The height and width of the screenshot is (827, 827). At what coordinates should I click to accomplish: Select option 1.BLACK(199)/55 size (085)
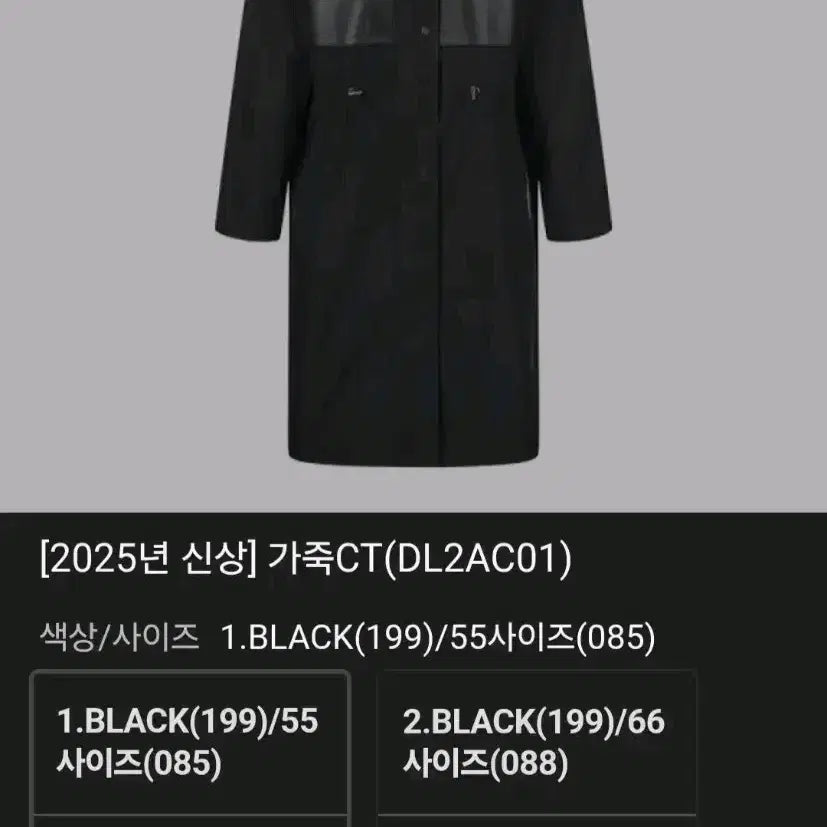click(189, 743)
